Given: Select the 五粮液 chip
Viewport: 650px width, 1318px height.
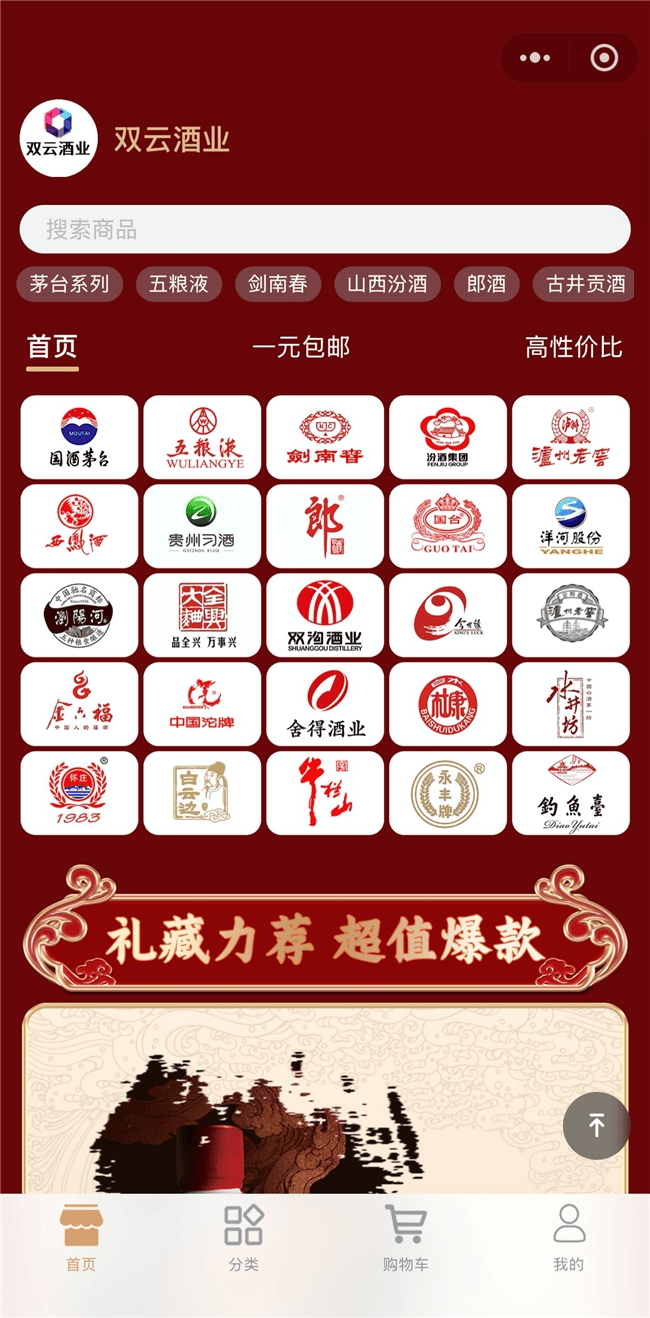Looking at the screenshot, I should 179,284.
